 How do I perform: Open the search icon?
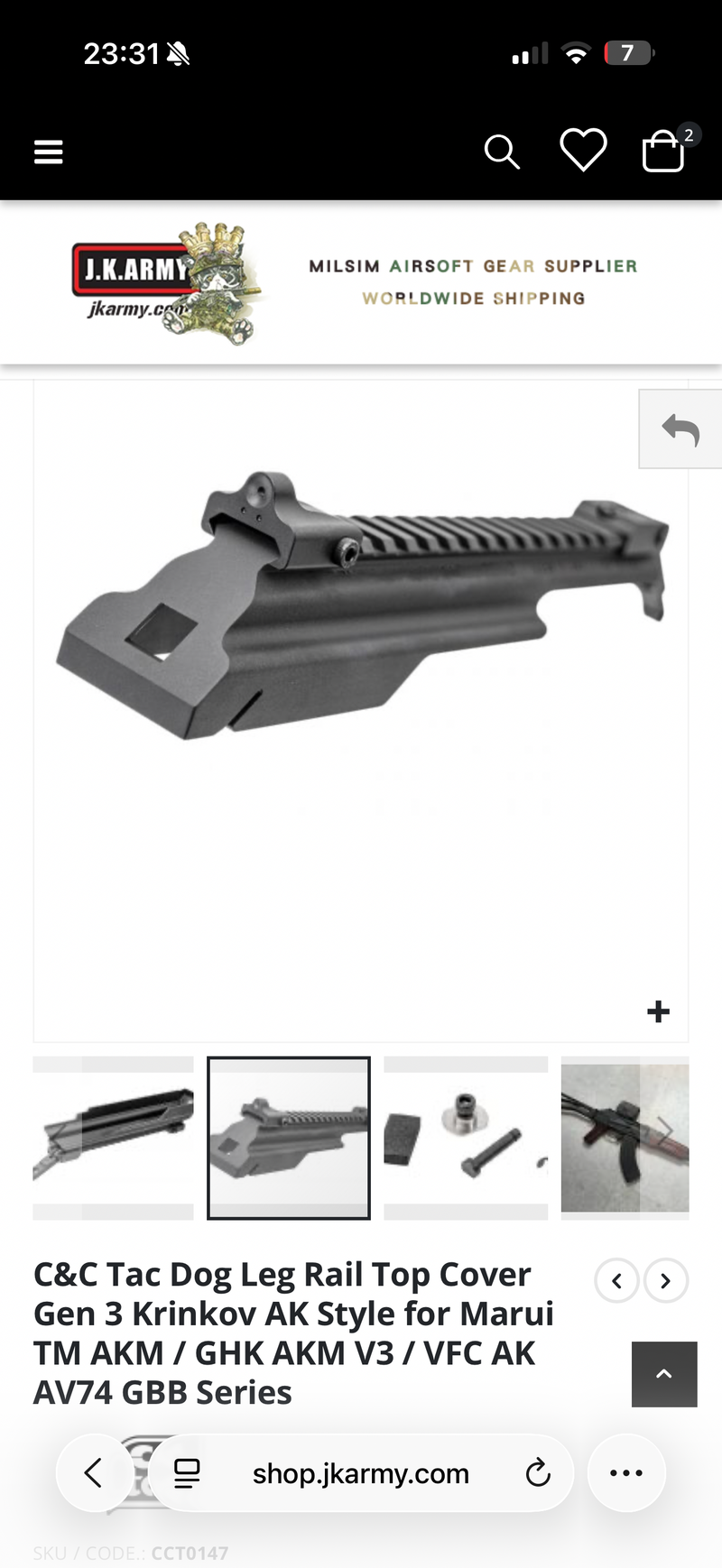point(503,151)
